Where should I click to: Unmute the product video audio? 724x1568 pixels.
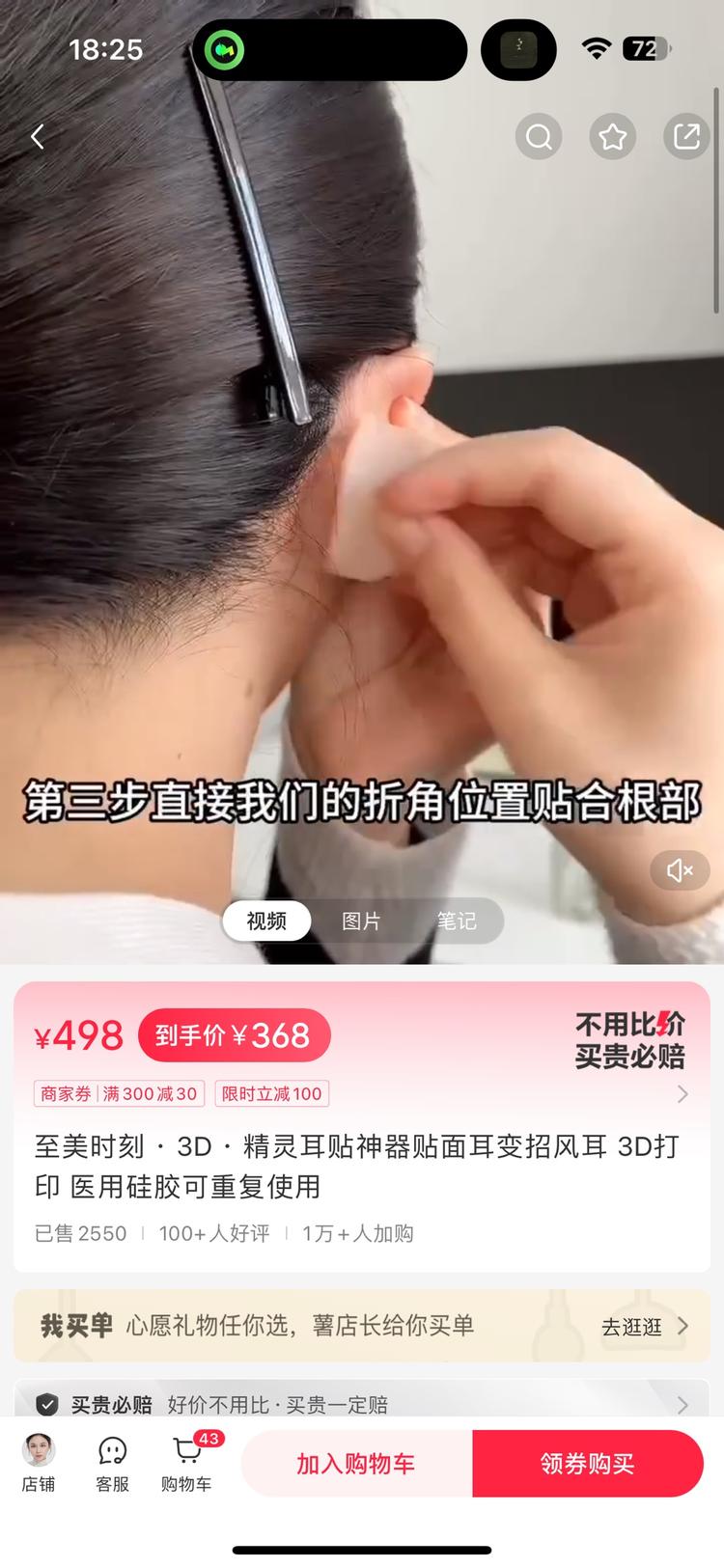point(679,870)
